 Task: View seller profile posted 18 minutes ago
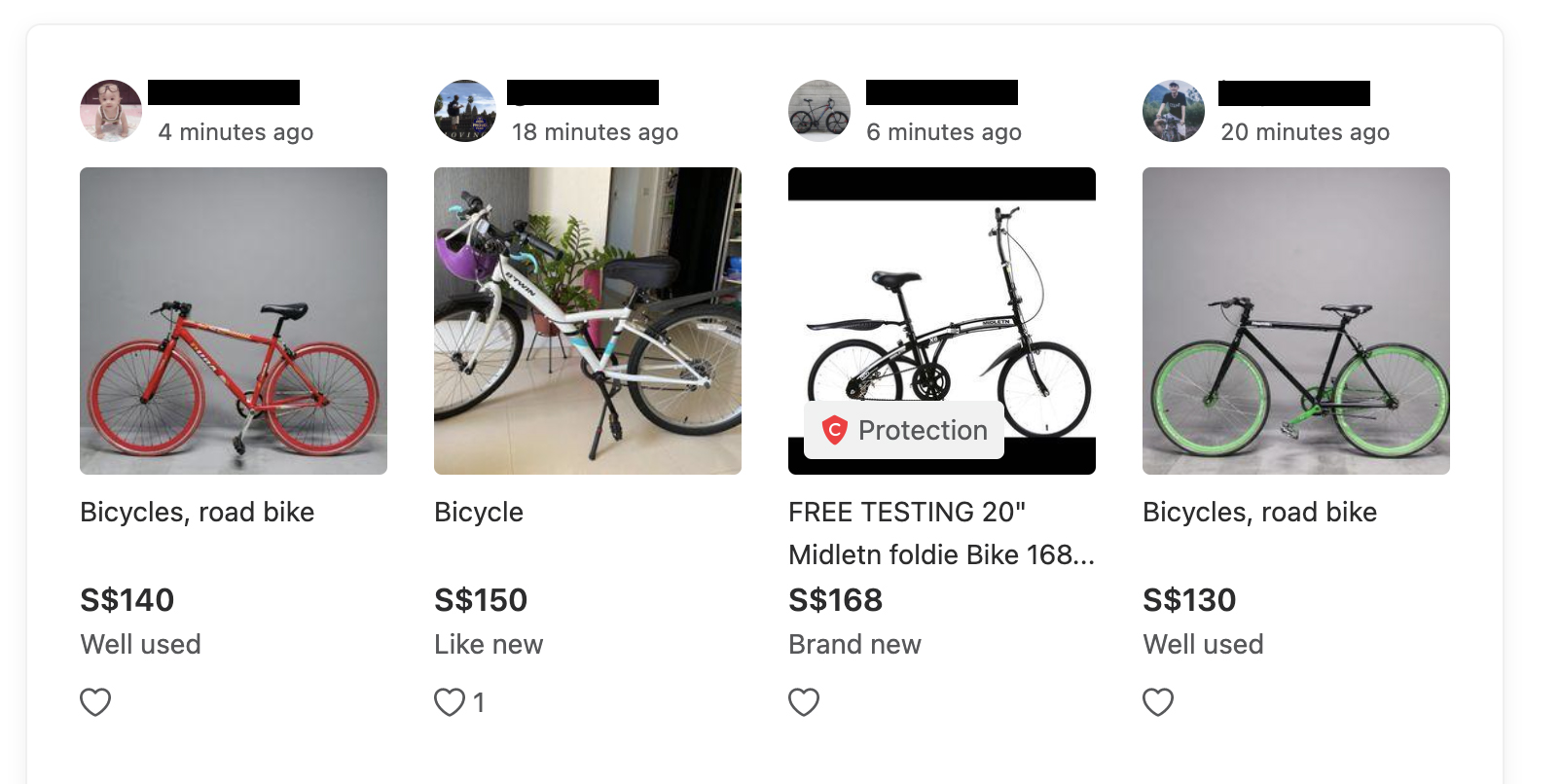pyautogui.click(x=465, y=111)
